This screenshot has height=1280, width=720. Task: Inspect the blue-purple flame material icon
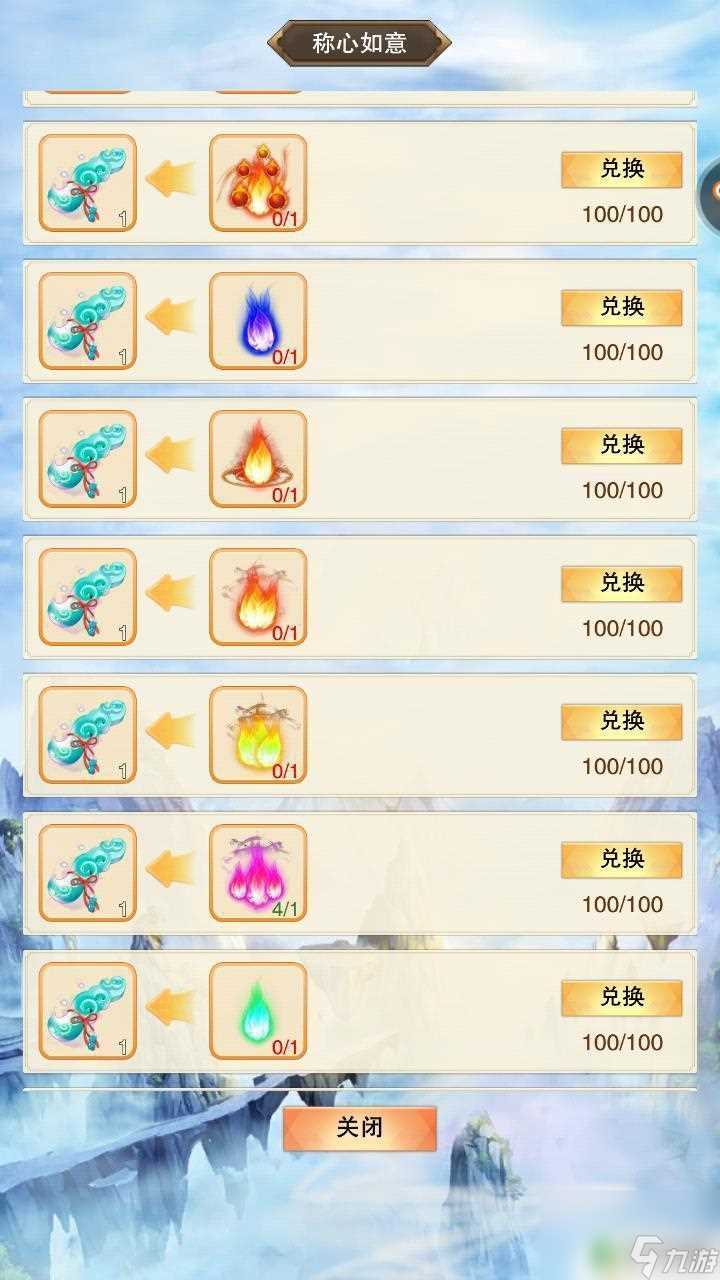[258, 320]
